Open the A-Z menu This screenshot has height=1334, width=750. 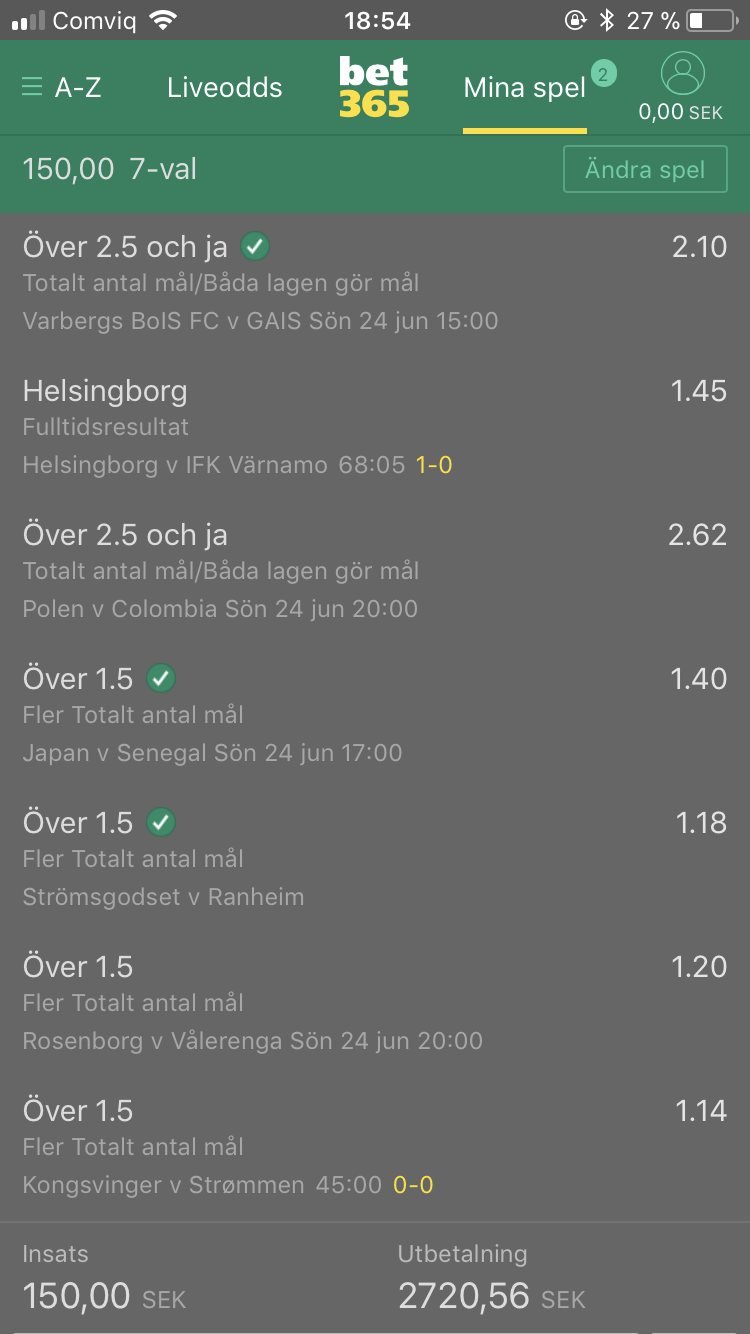pyautogui.click(x=62, y=88)
